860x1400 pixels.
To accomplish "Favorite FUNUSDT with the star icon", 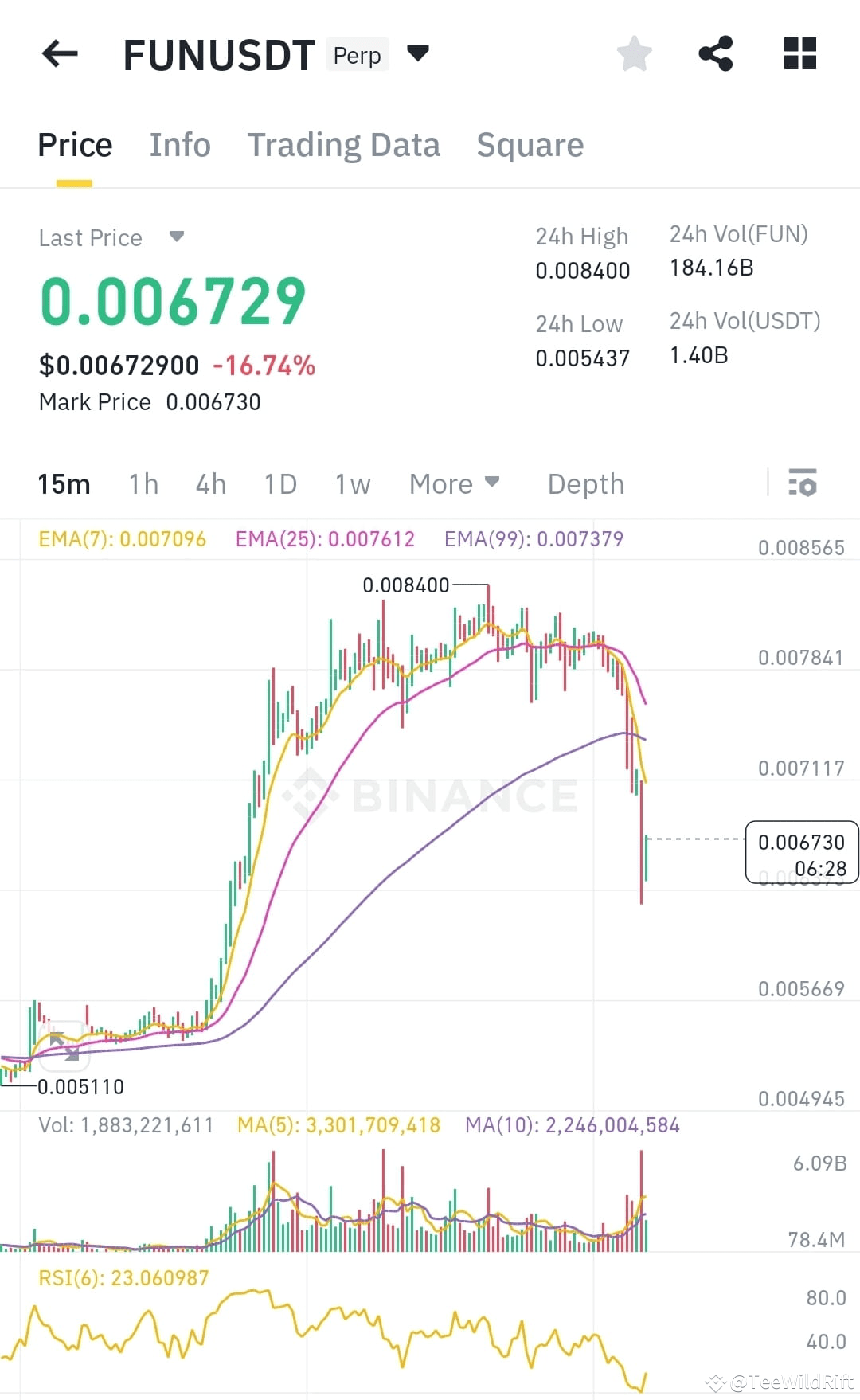I will point(634,53).
